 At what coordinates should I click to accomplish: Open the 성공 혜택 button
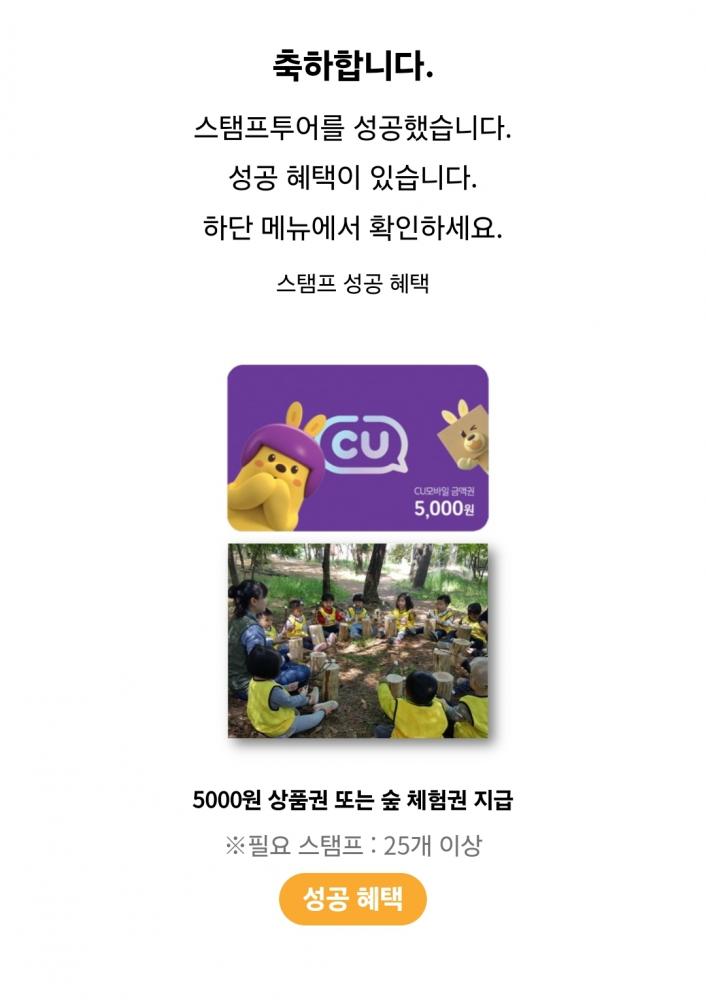pyautogui.click(x=352, y=899)
